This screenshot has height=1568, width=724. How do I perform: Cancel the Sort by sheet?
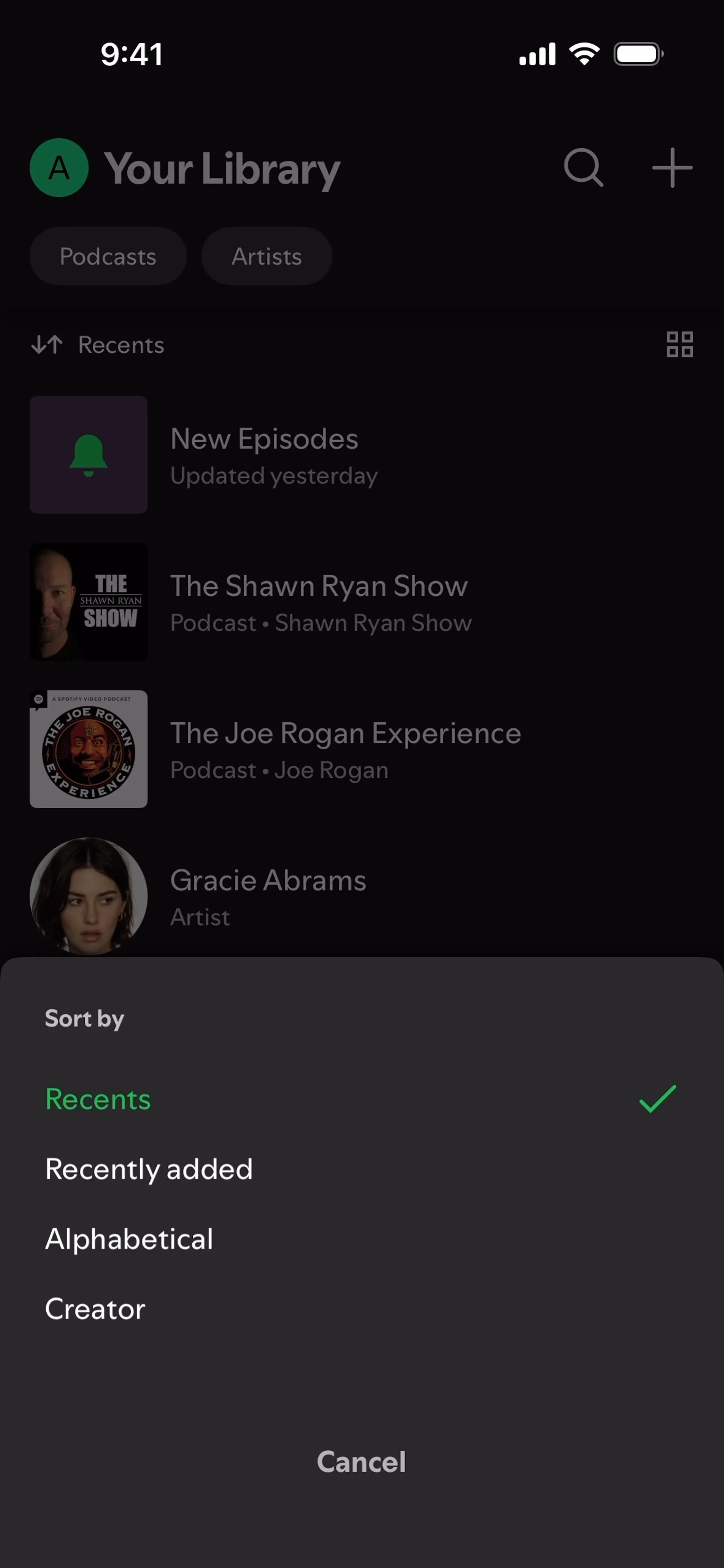361,1462
